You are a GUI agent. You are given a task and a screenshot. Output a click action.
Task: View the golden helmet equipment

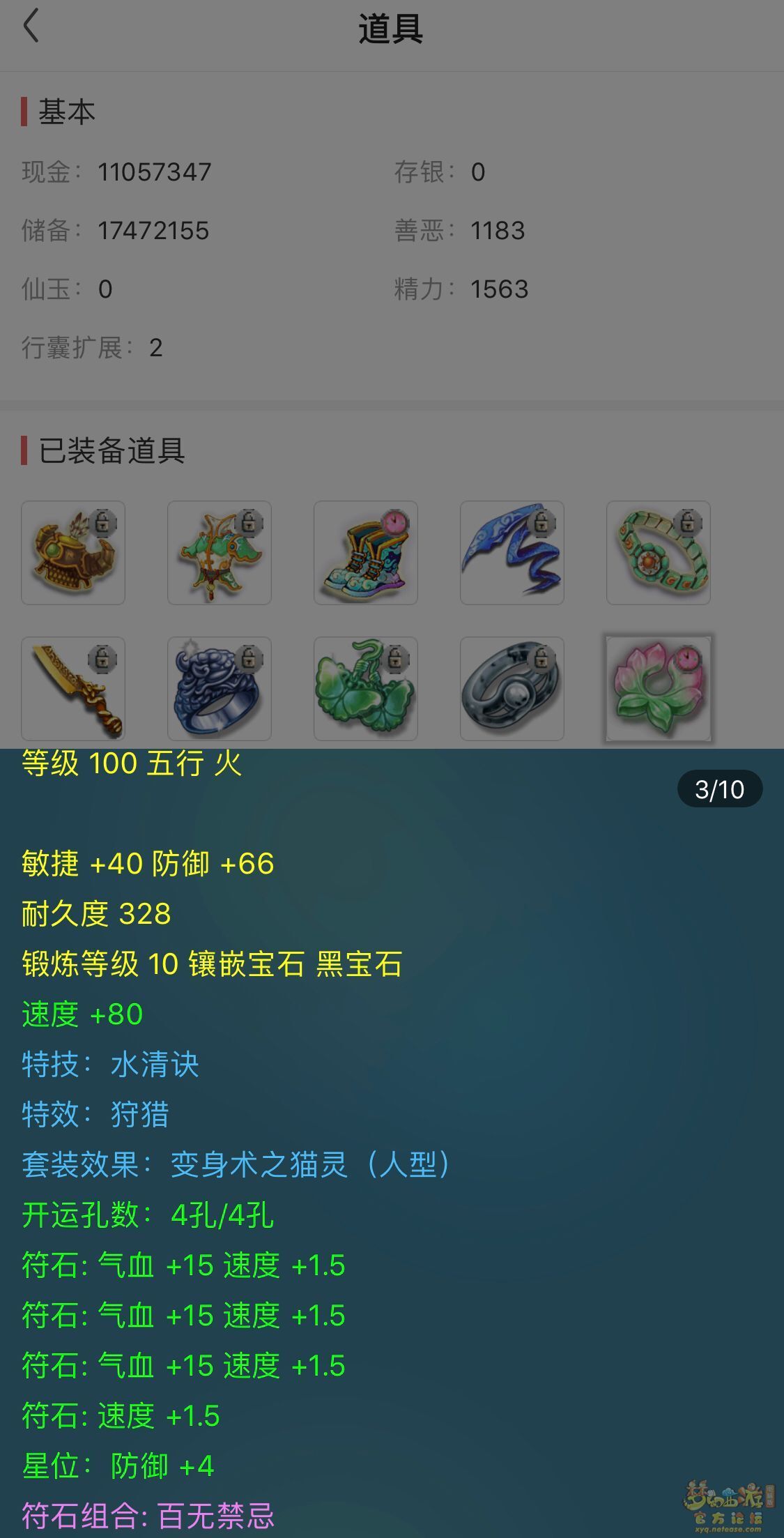[x=73, y=553]
